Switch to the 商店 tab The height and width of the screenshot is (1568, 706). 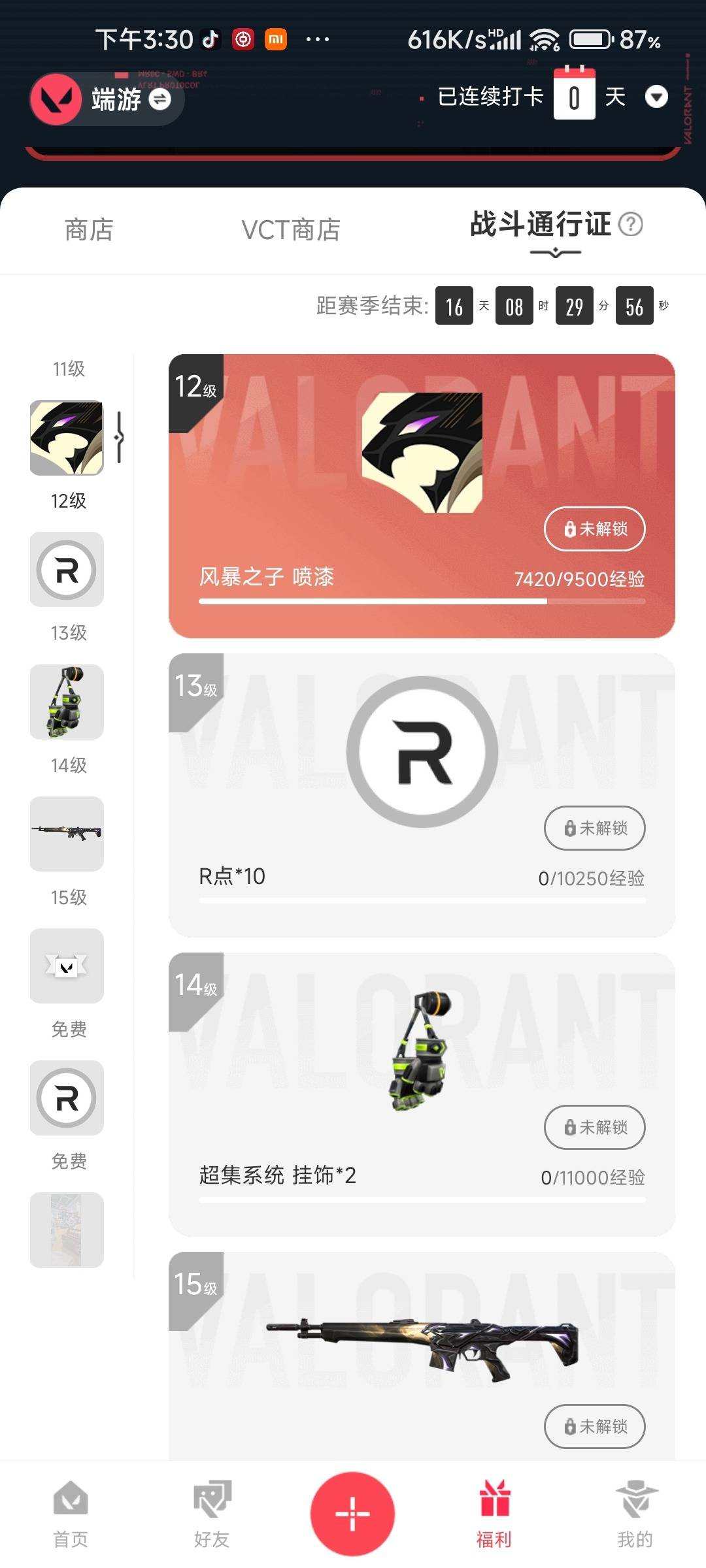pos(89,229)
